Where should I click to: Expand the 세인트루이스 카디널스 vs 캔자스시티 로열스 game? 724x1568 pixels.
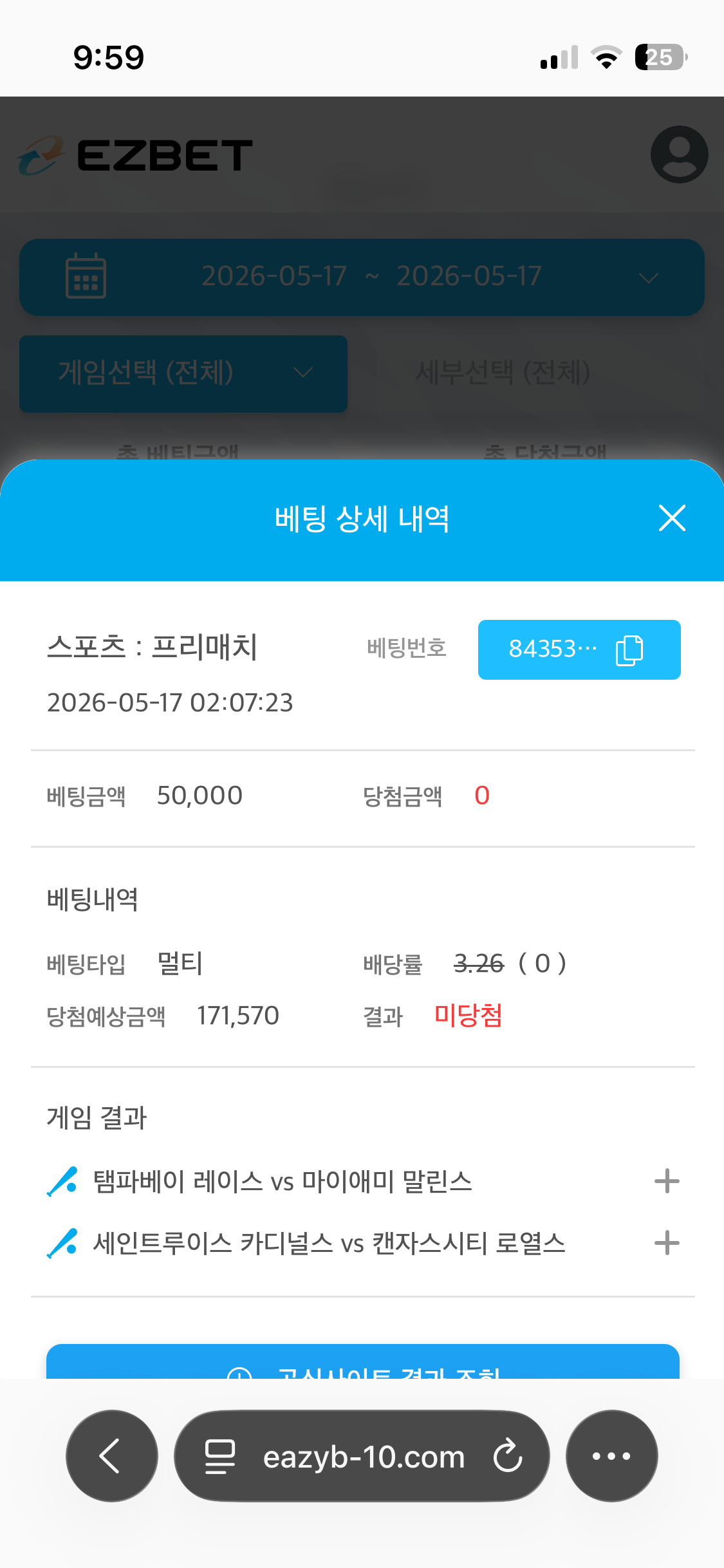pos(667,1243)
